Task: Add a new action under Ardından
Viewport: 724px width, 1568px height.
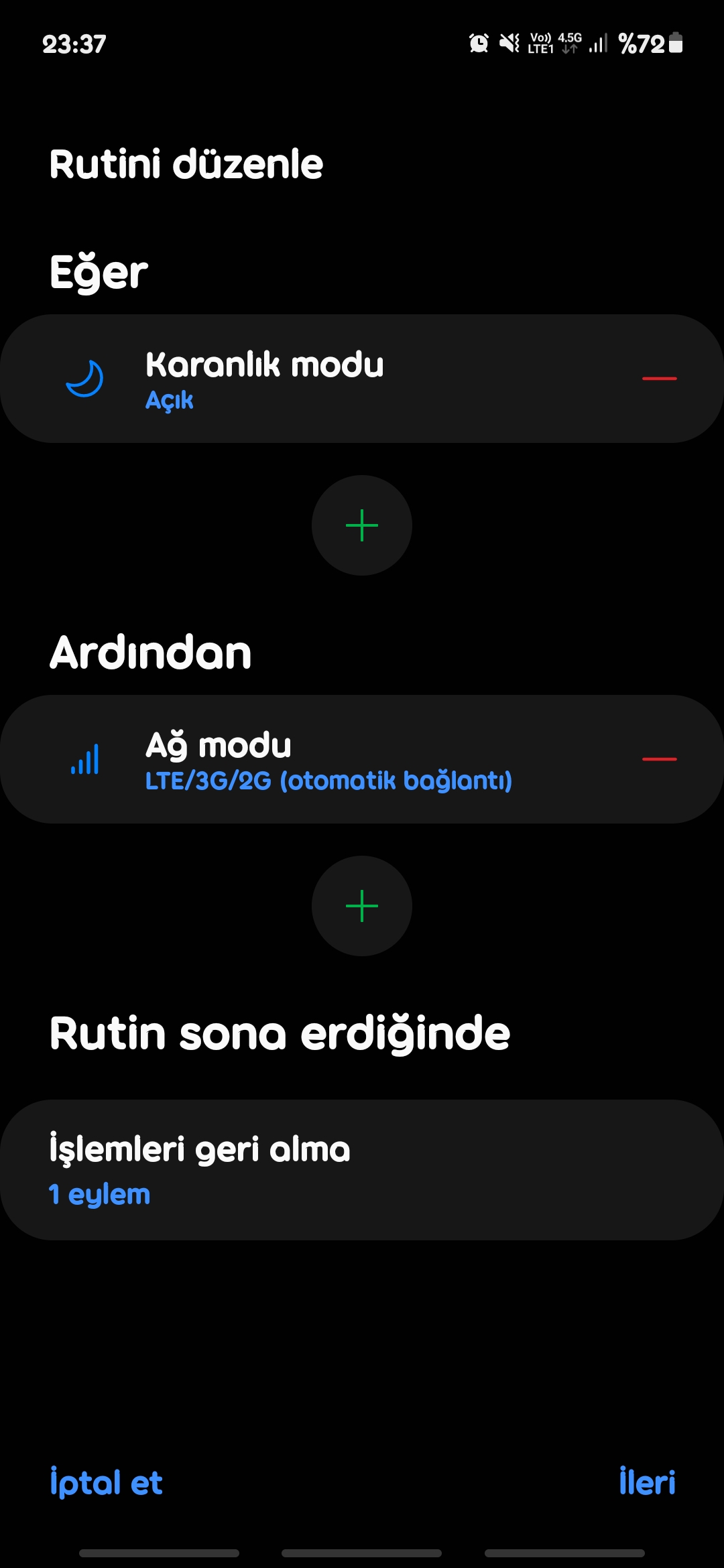Action: tap(362, 906)
